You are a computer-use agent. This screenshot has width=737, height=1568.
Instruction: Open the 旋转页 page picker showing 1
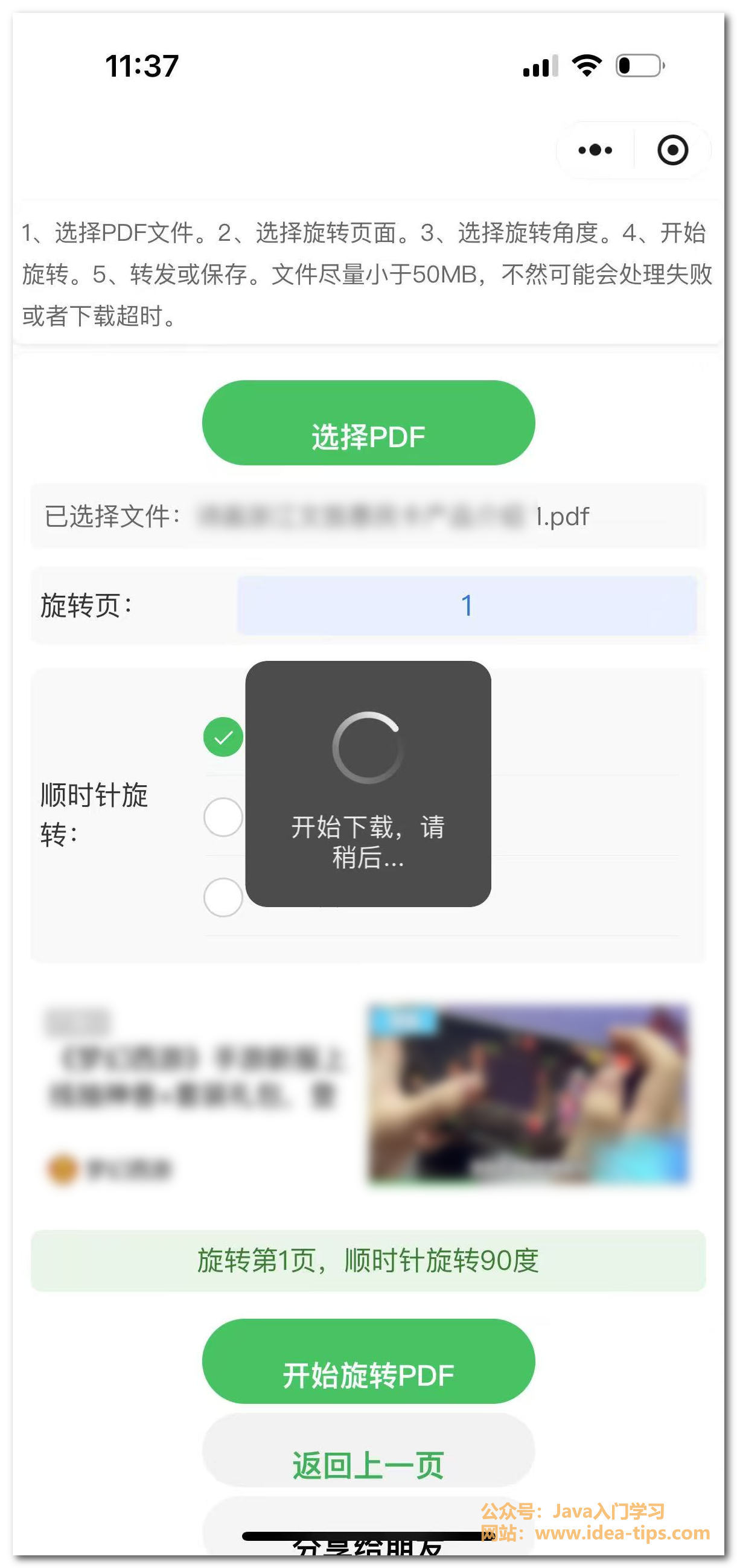[467, 605]
